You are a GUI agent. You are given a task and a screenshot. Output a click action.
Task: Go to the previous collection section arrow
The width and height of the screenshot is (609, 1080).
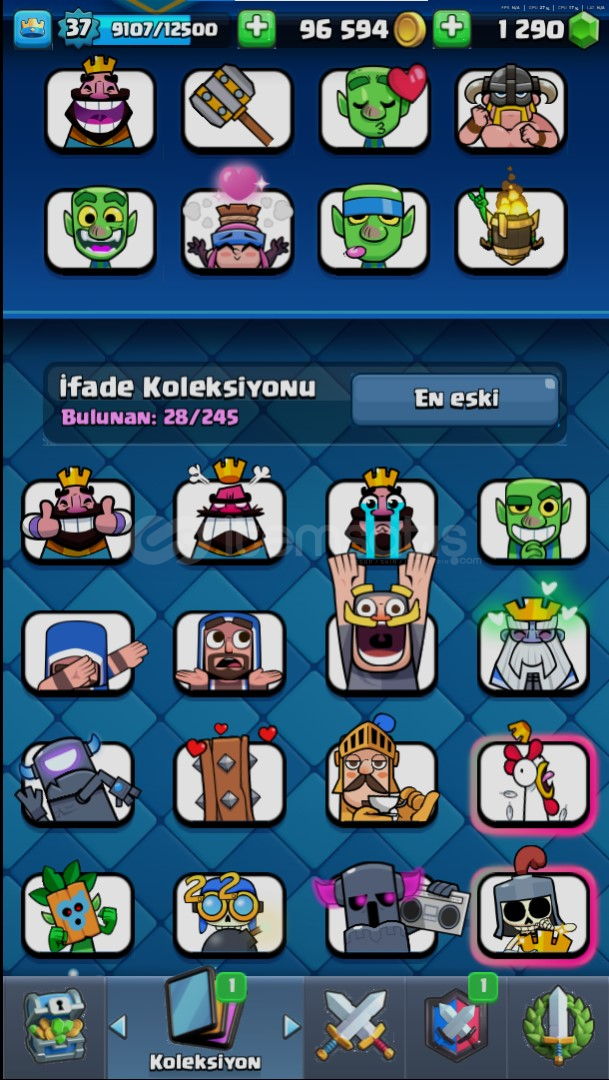118,1026
